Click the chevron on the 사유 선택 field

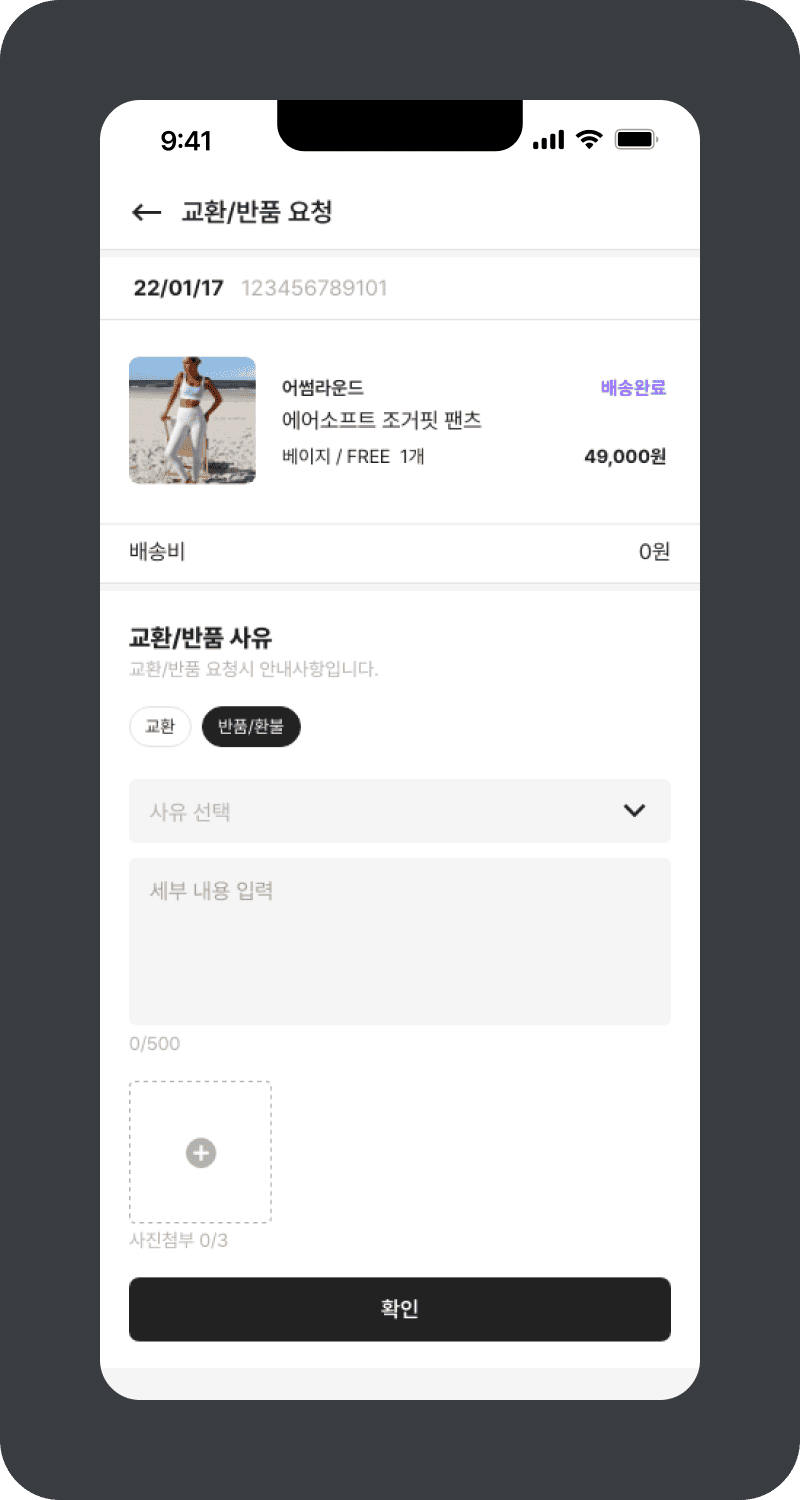[x=634, y=811]
